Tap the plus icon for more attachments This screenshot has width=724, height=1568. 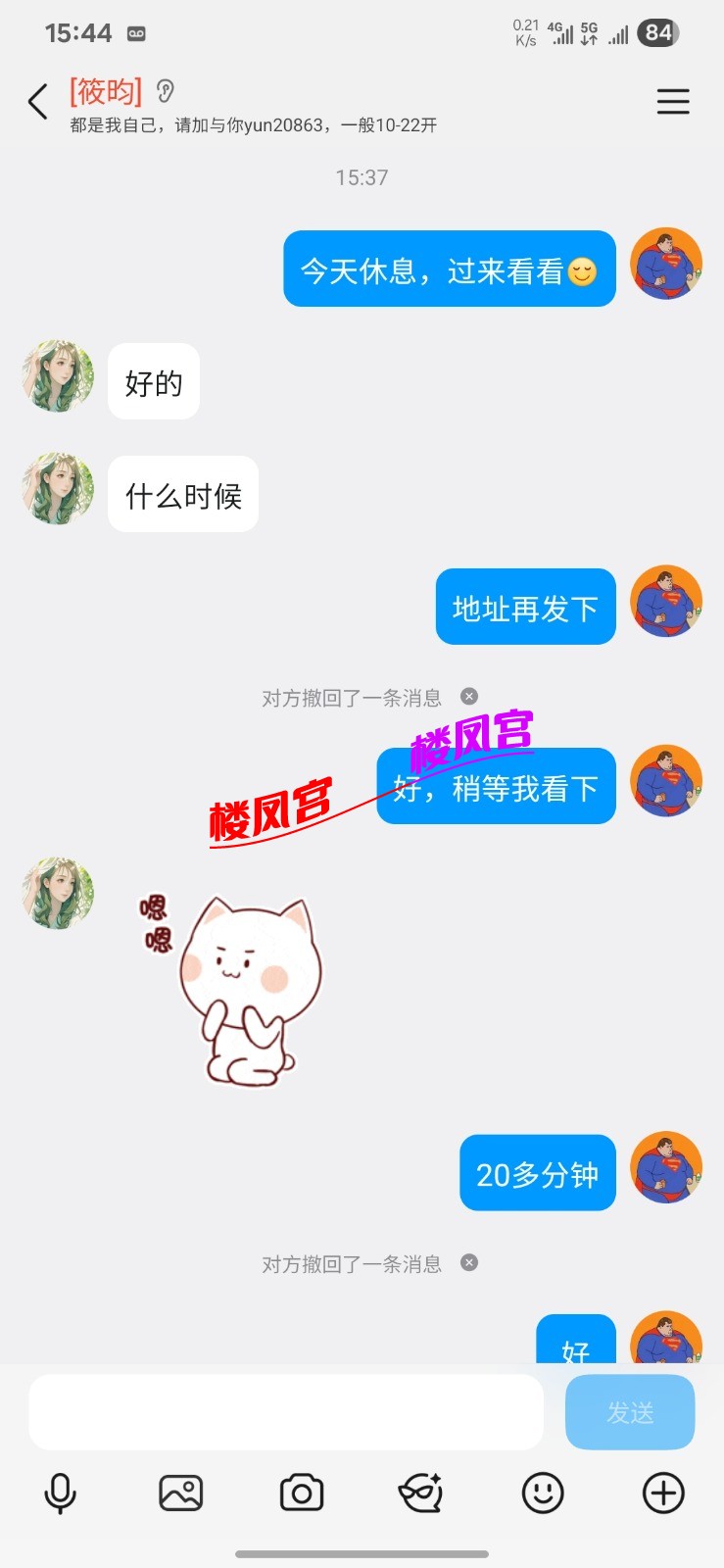pyautogui.click(x=663, y=1492)
